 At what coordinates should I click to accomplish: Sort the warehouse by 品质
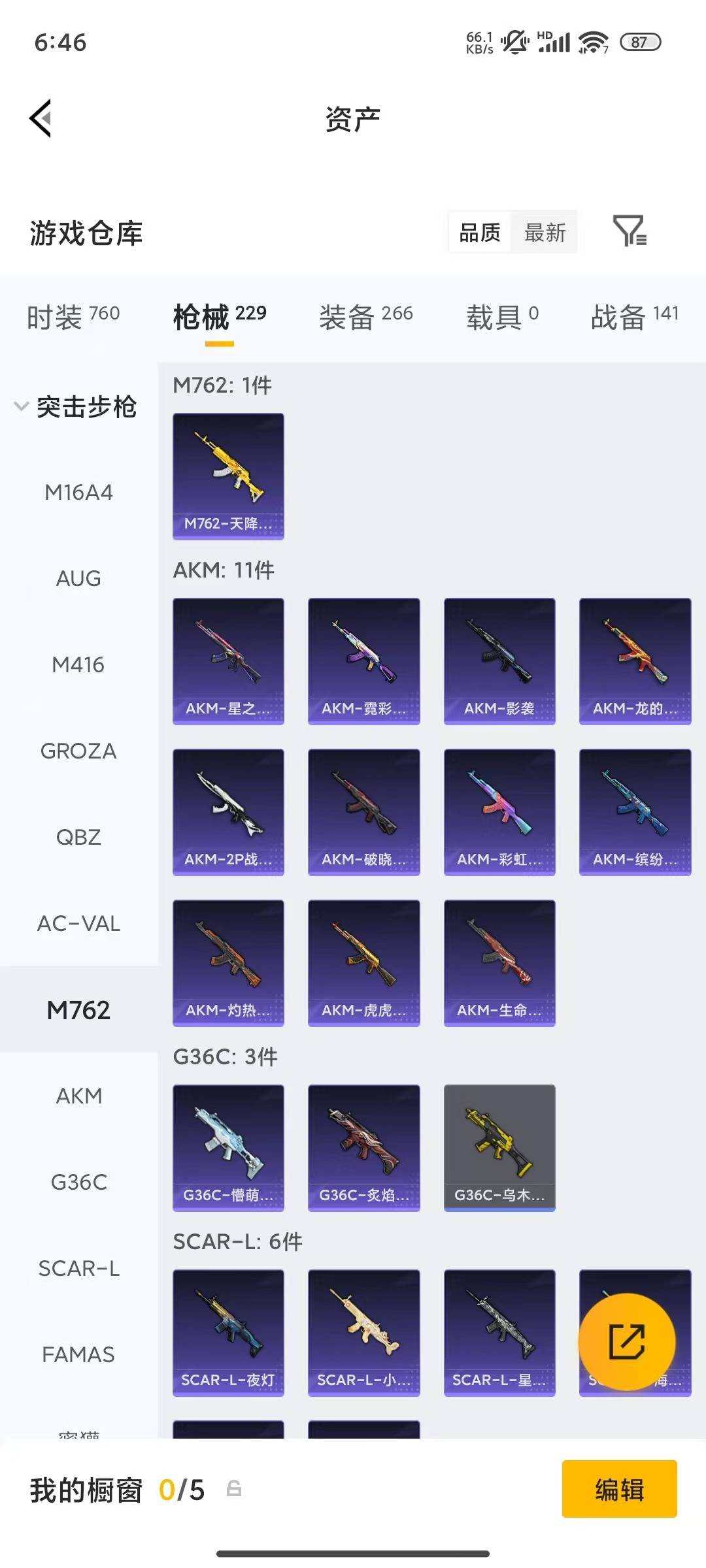pos(480,232)
